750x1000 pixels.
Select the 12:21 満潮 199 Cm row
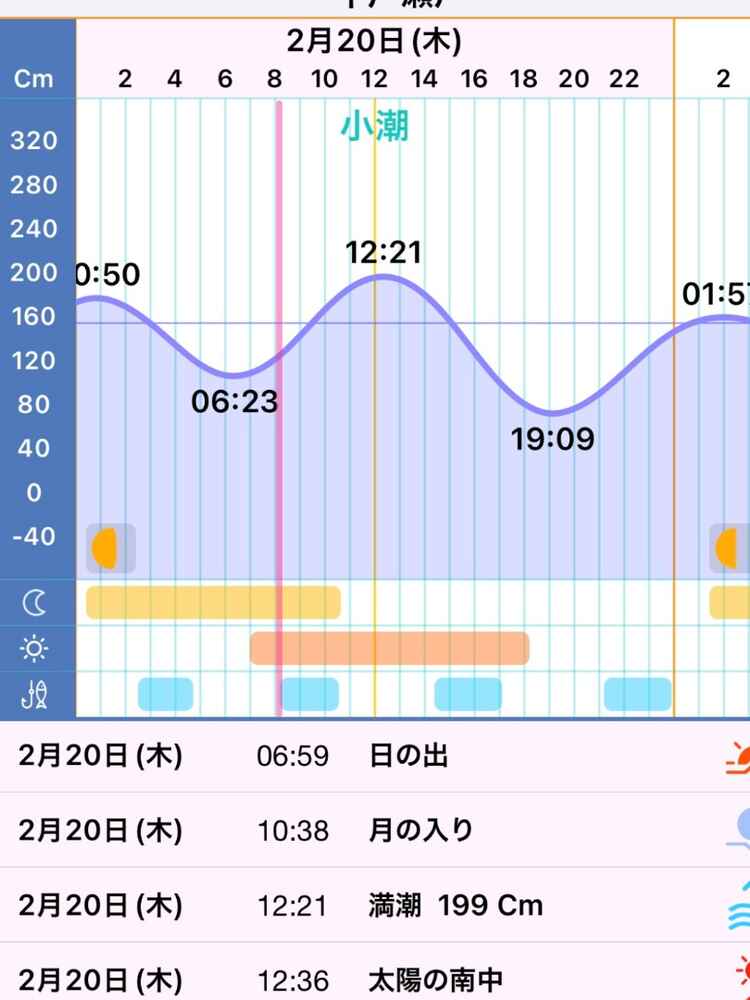point(375,906)
